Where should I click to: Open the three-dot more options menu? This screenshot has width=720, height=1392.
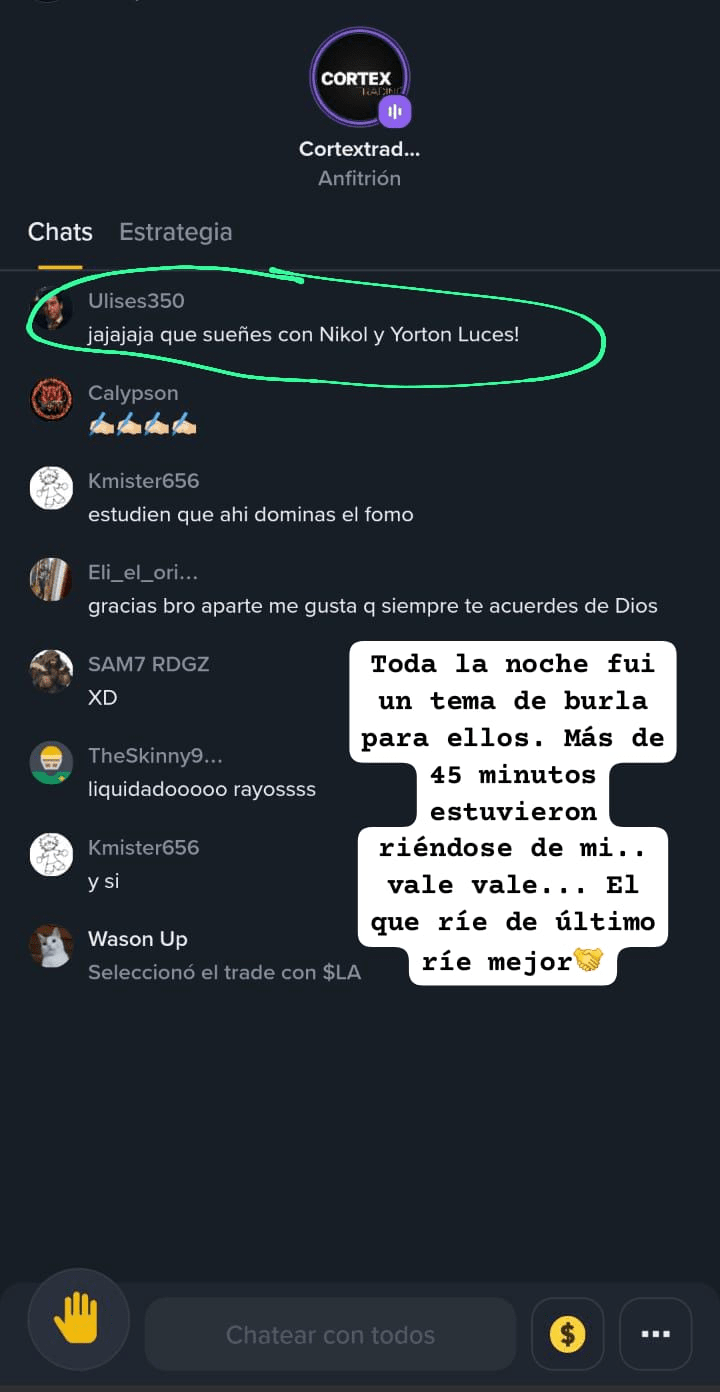tap(655, 1334)
